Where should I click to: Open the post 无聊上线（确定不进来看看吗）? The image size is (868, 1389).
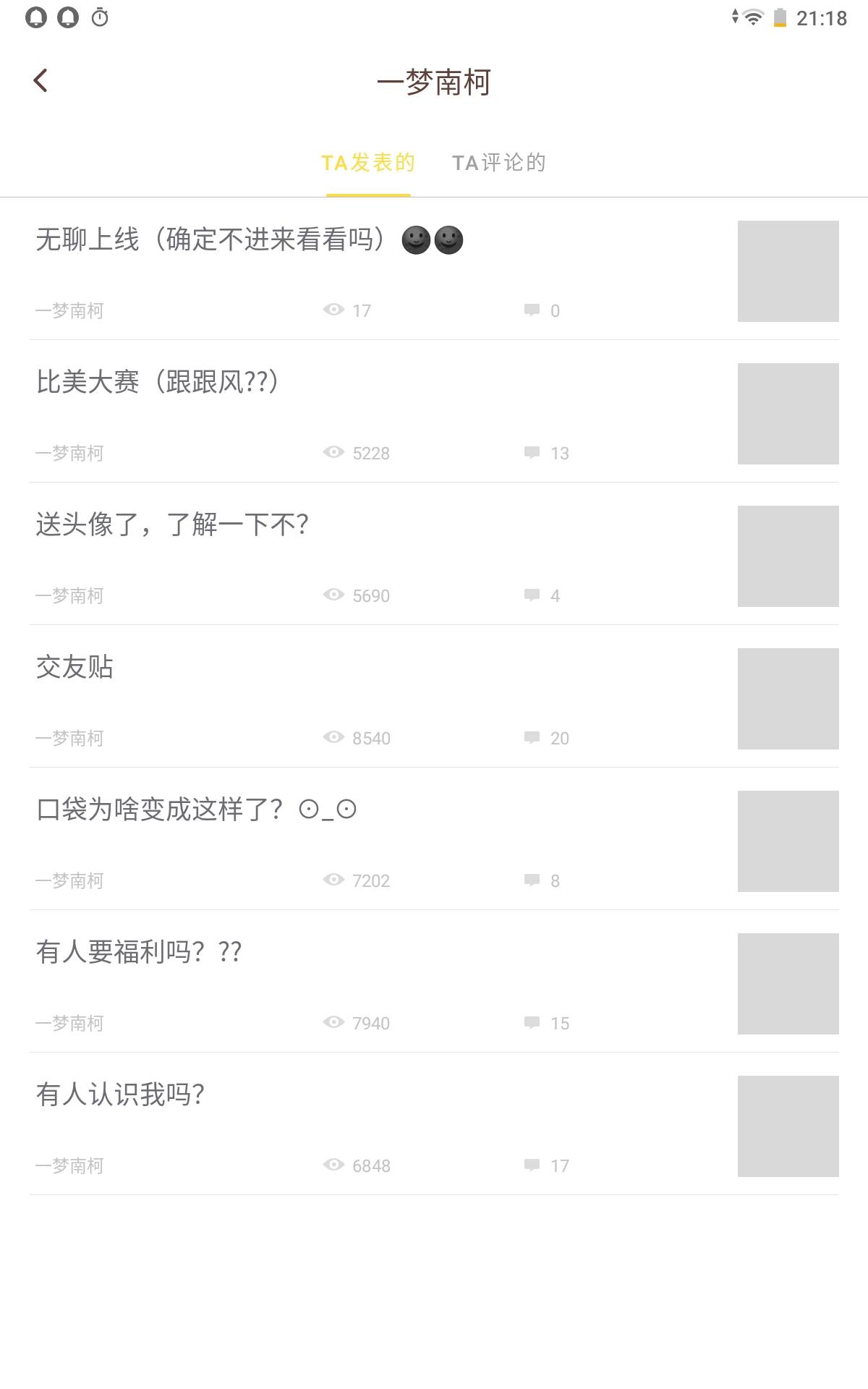pos(434,269)
